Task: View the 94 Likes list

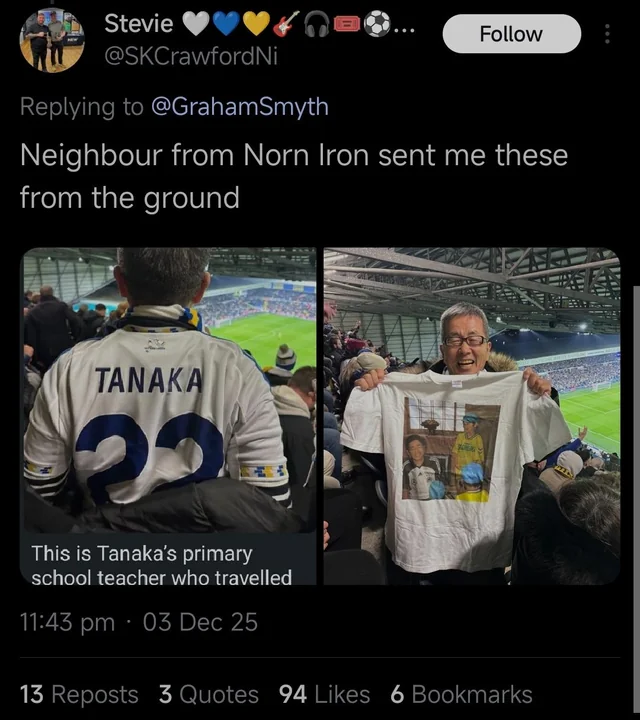Action: point(325,694)
